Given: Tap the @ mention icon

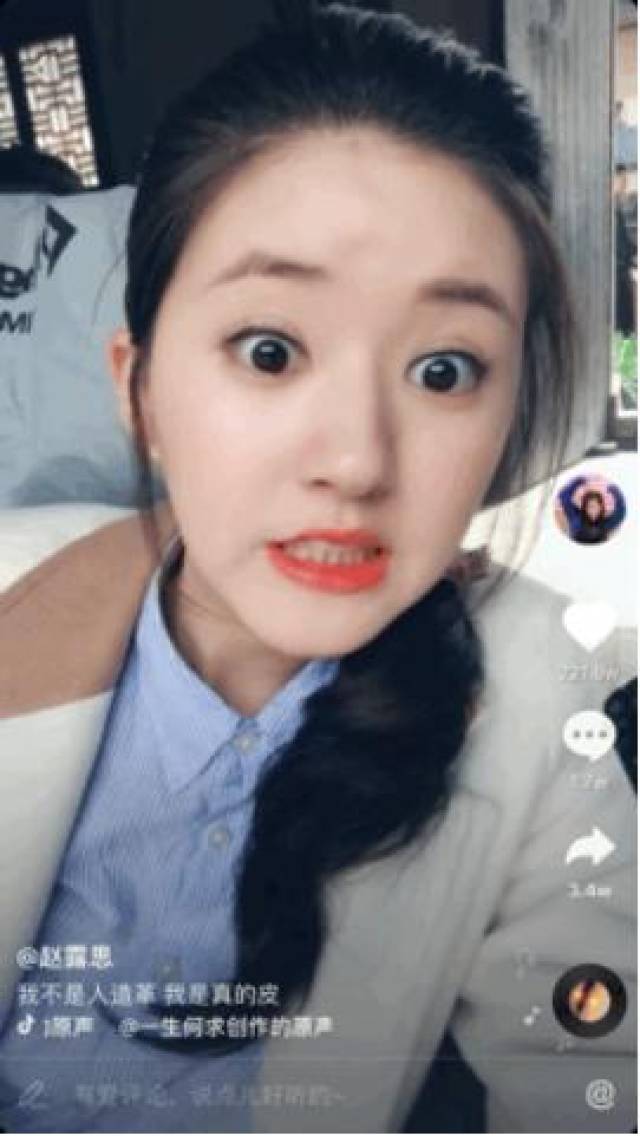Looking at the screenshot, I should coord(600,1094).
